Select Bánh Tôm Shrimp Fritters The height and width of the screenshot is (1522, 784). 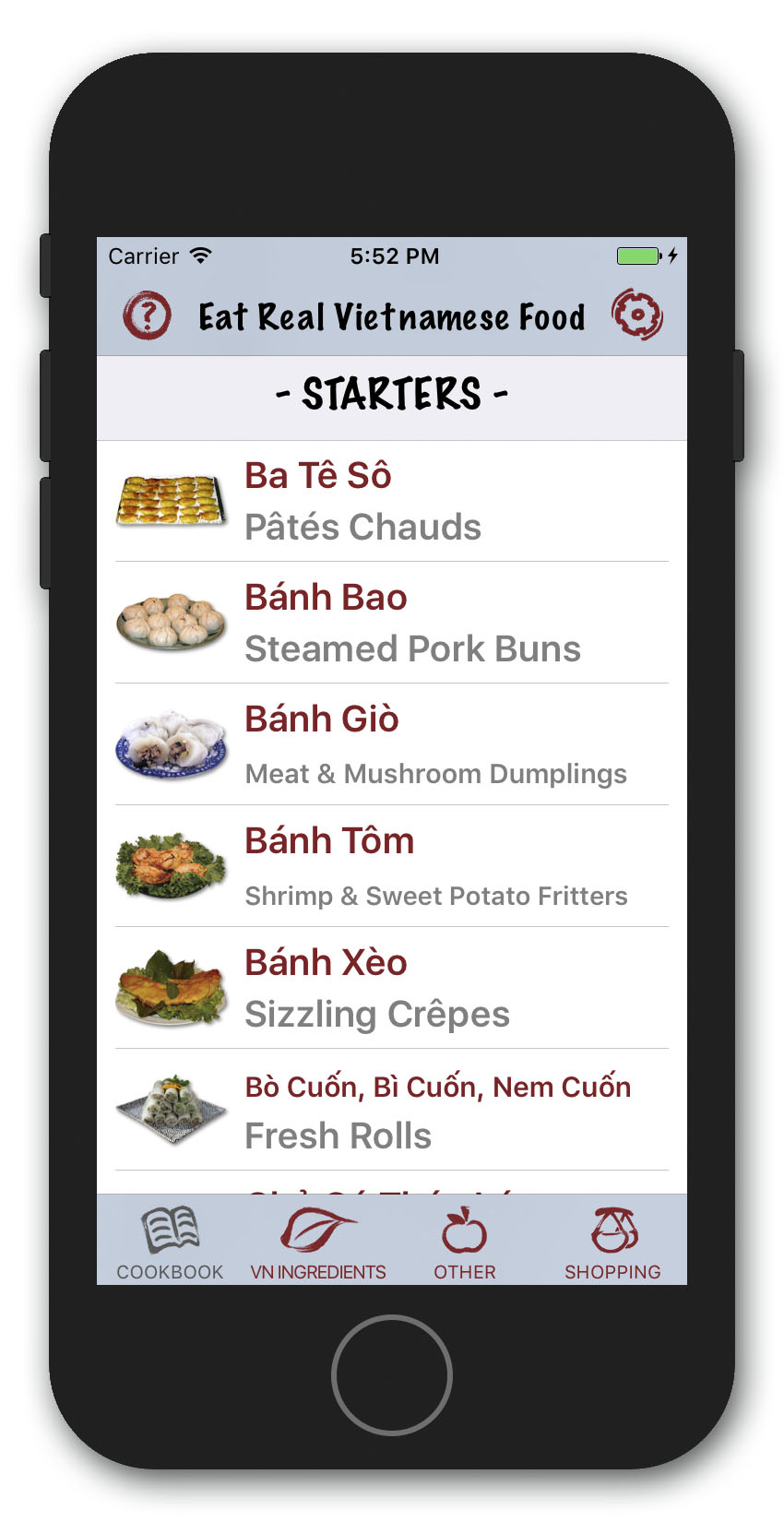[392, 866]
